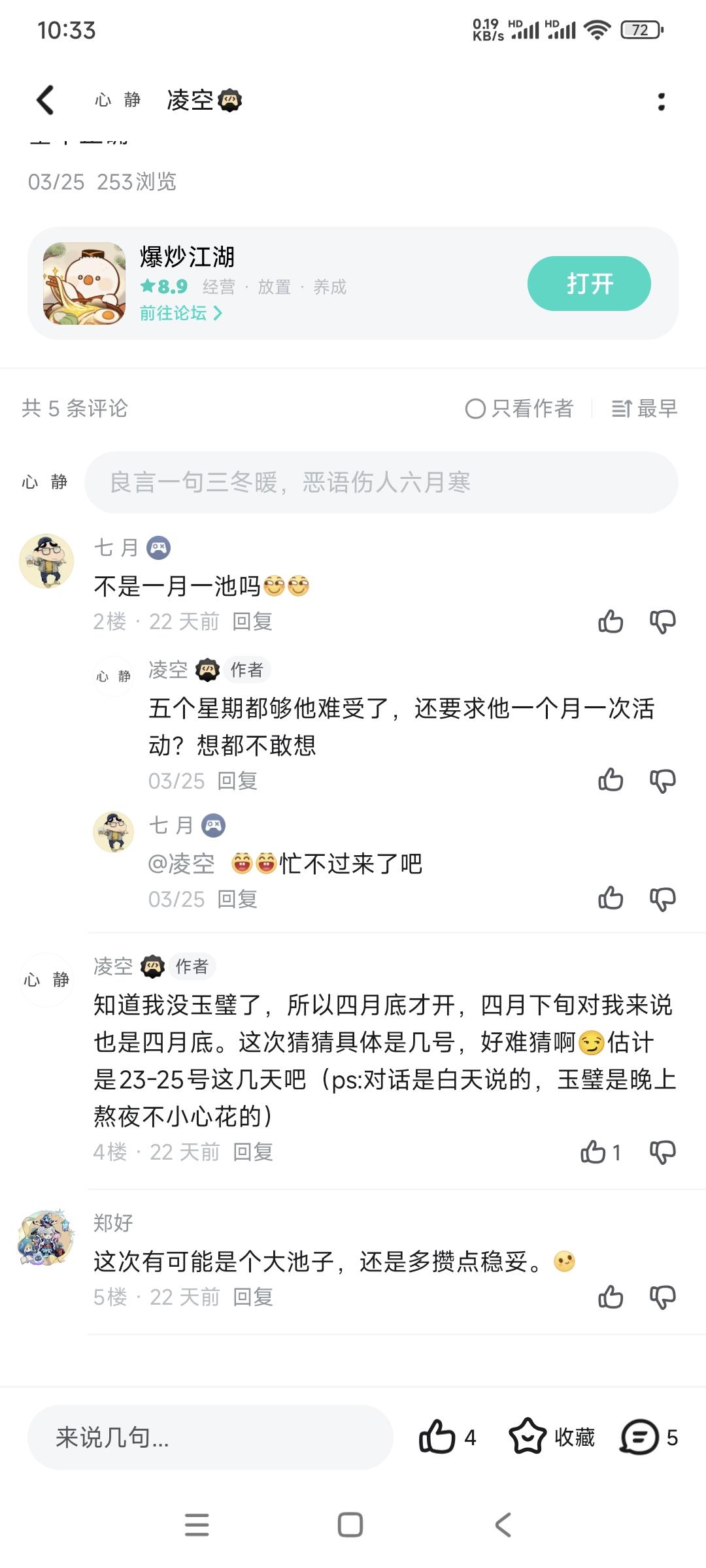
Task: Tap the back arrow at top left
Action: (x=44, y=101)
